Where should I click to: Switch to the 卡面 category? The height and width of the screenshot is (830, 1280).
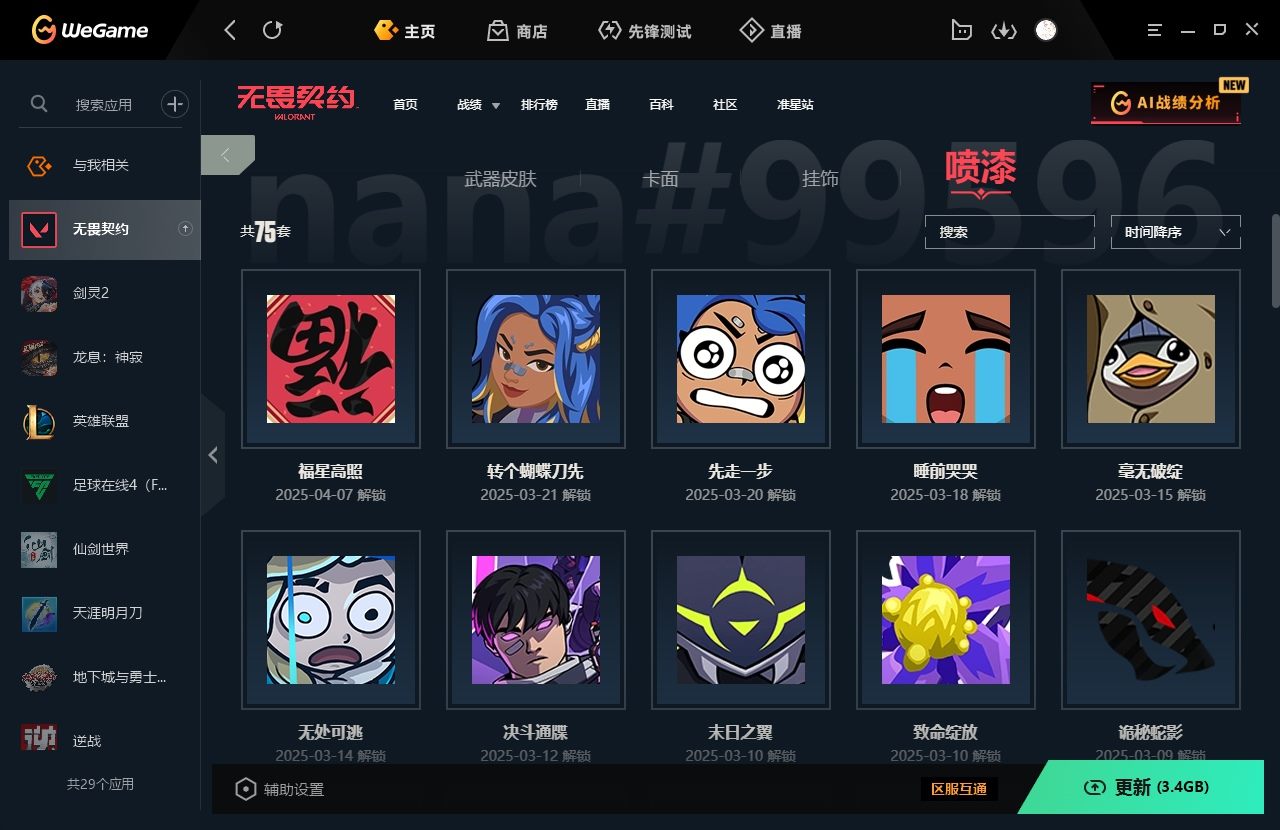coord(660,179)
